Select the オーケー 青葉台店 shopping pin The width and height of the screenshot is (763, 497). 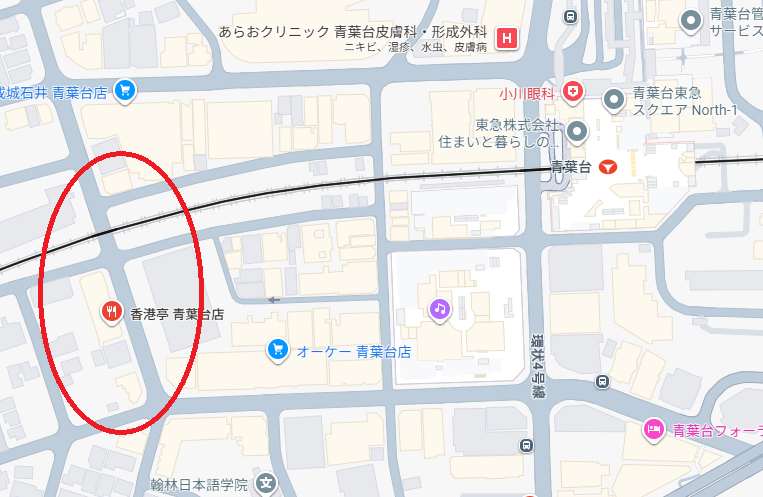pyautogui.click(x=277, y=349)
